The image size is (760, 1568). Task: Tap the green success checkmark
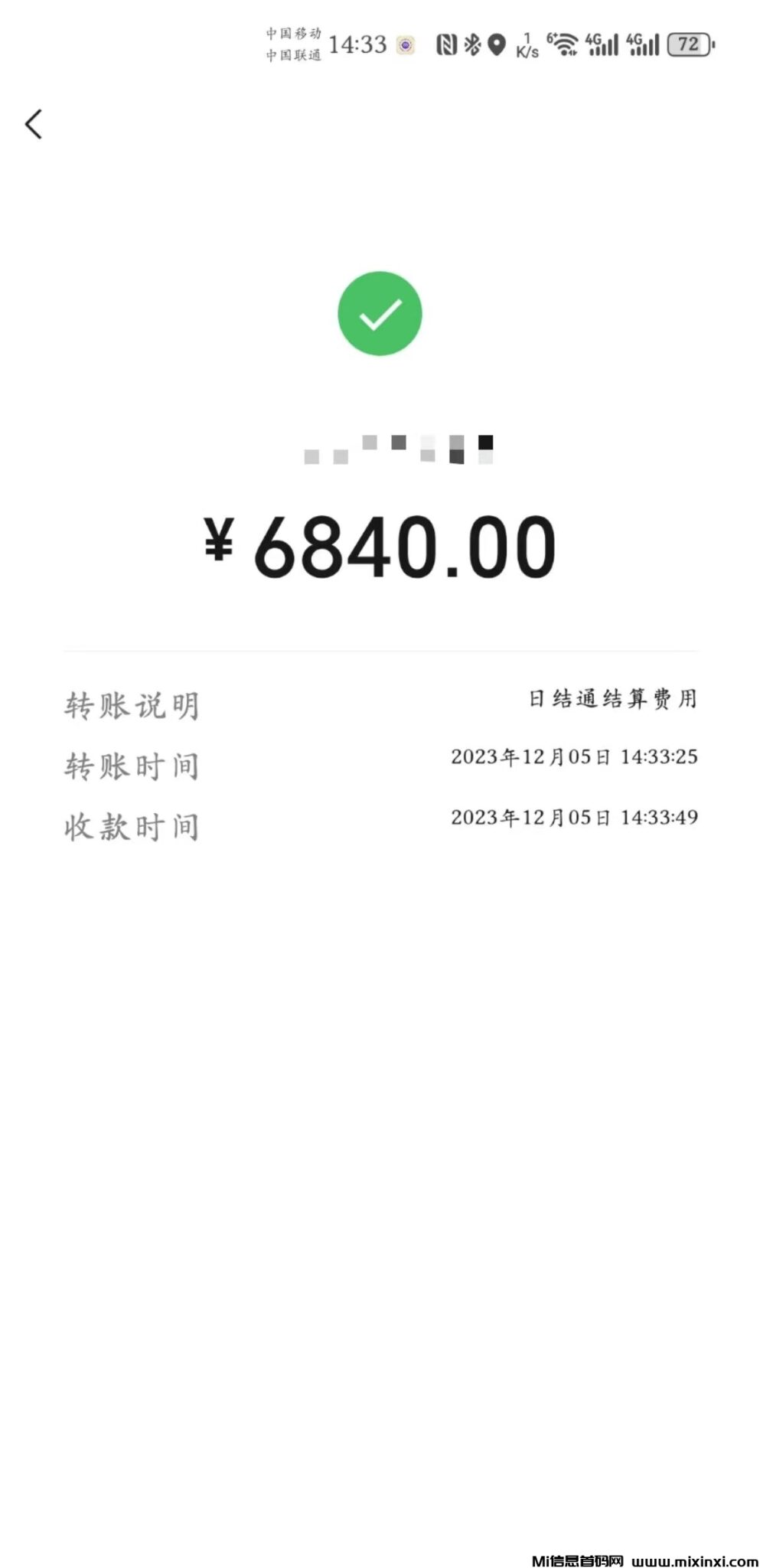[380, 314]
